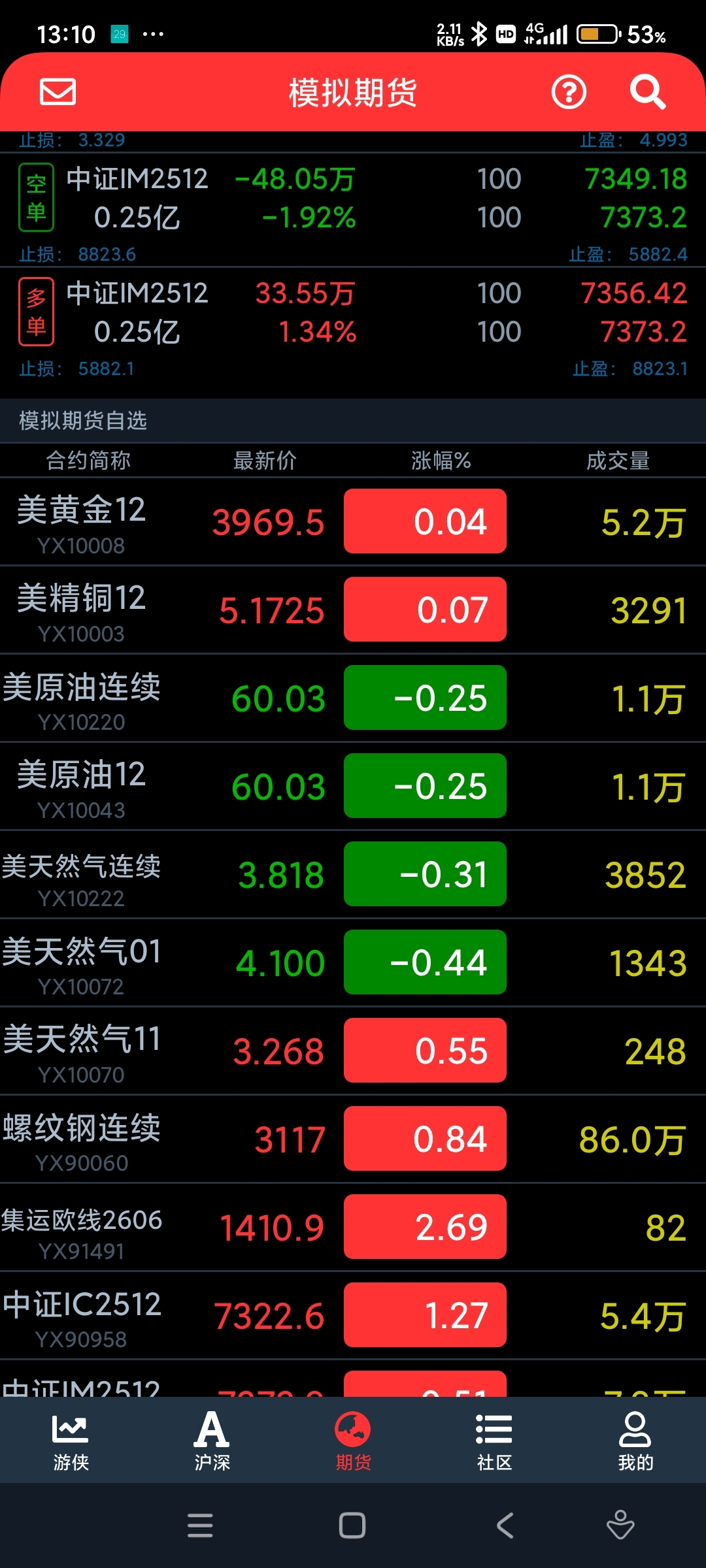Select 集运欧线2606 contract
The width and height of the screenshot is (706, 1568).
[x=353, y=1228]
